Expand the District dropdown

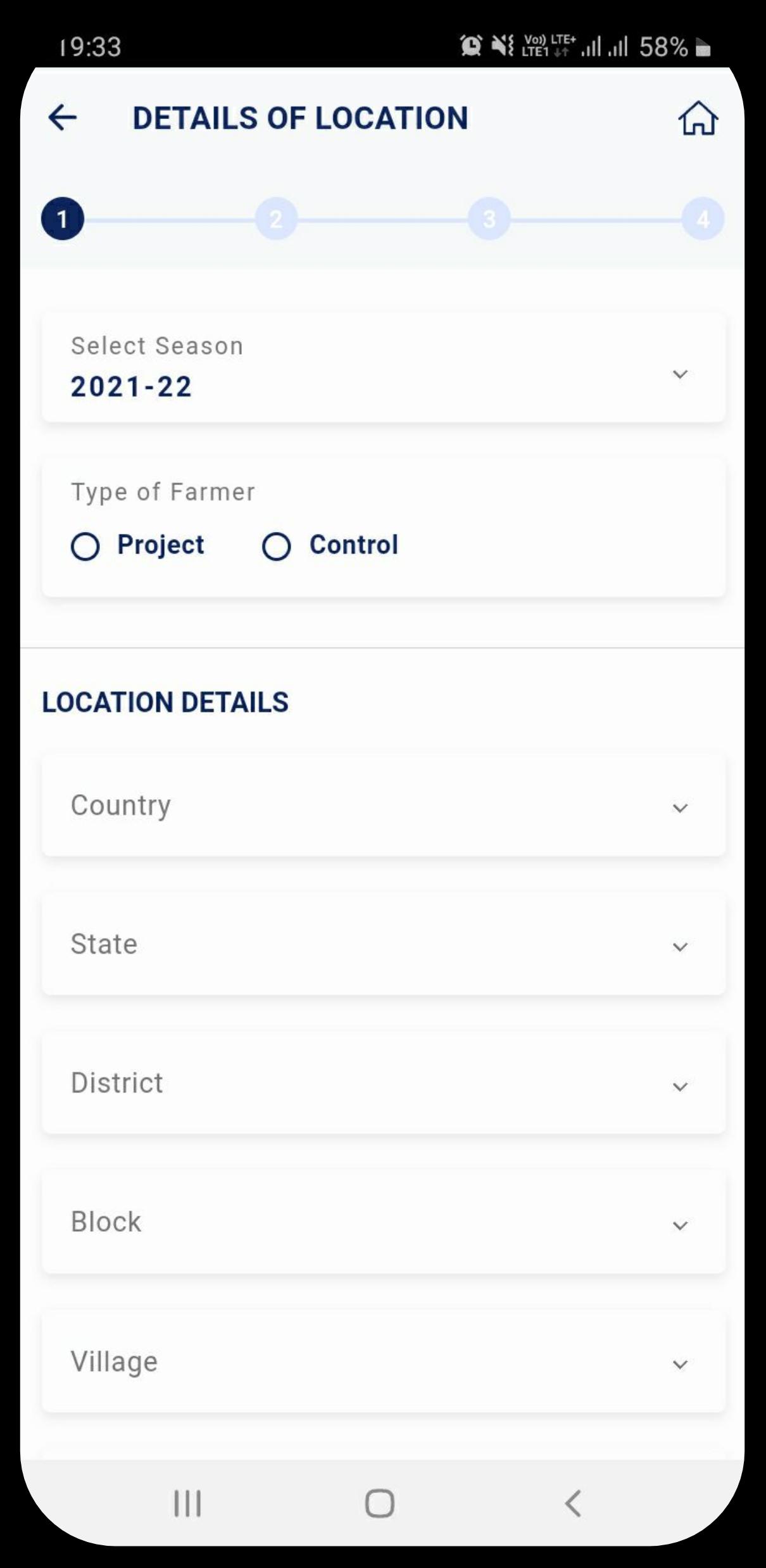point(384,1084)
